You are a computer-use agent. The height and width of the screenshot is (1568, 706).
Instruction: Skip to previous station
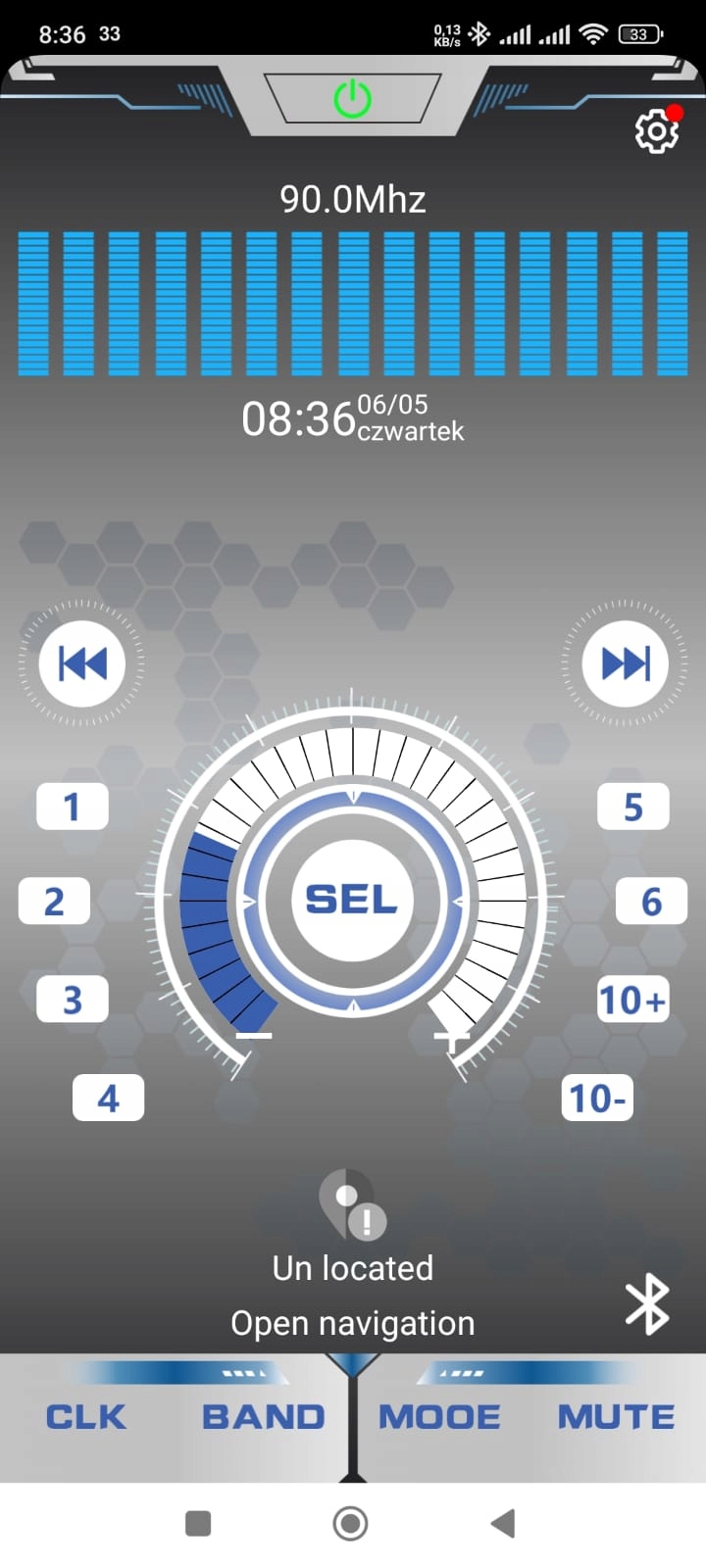pyautogui.click(x=82, y=663)
